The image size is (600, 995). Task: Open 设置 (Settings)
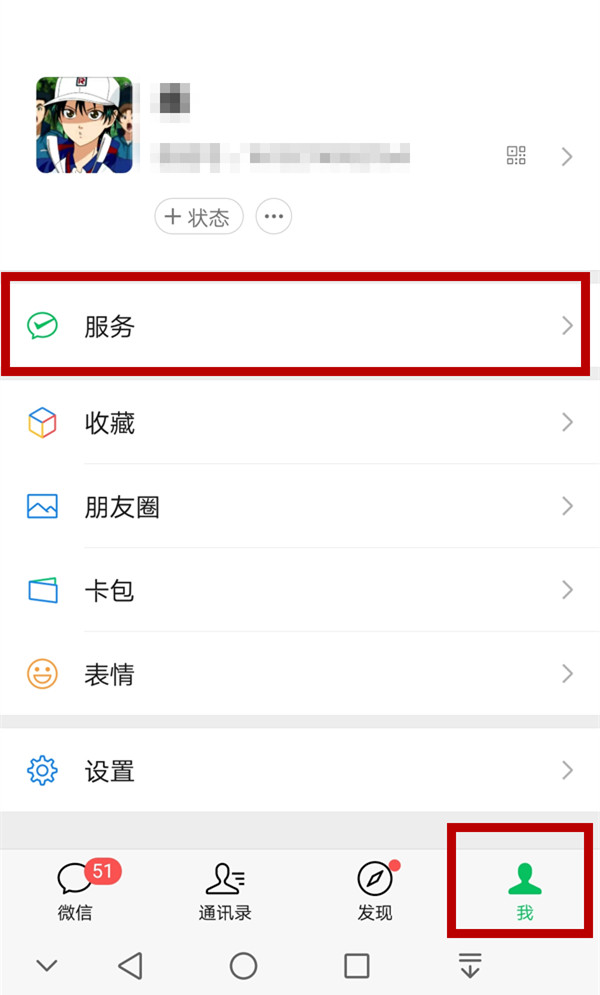(x=300, y=771)
